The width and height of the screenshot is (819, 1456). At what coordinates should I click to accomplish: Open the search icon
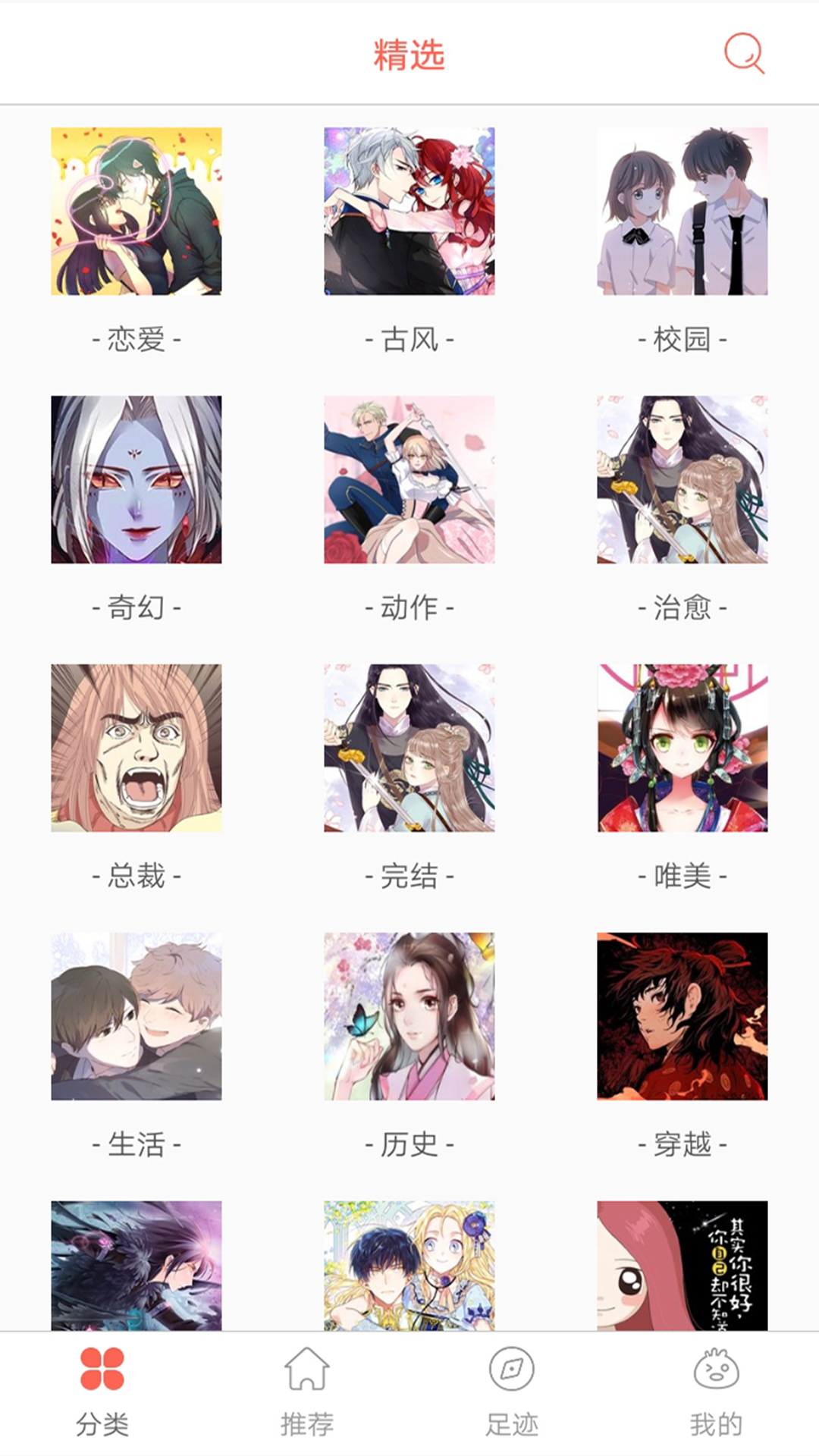pyautogui.click(x=743, y=53)
